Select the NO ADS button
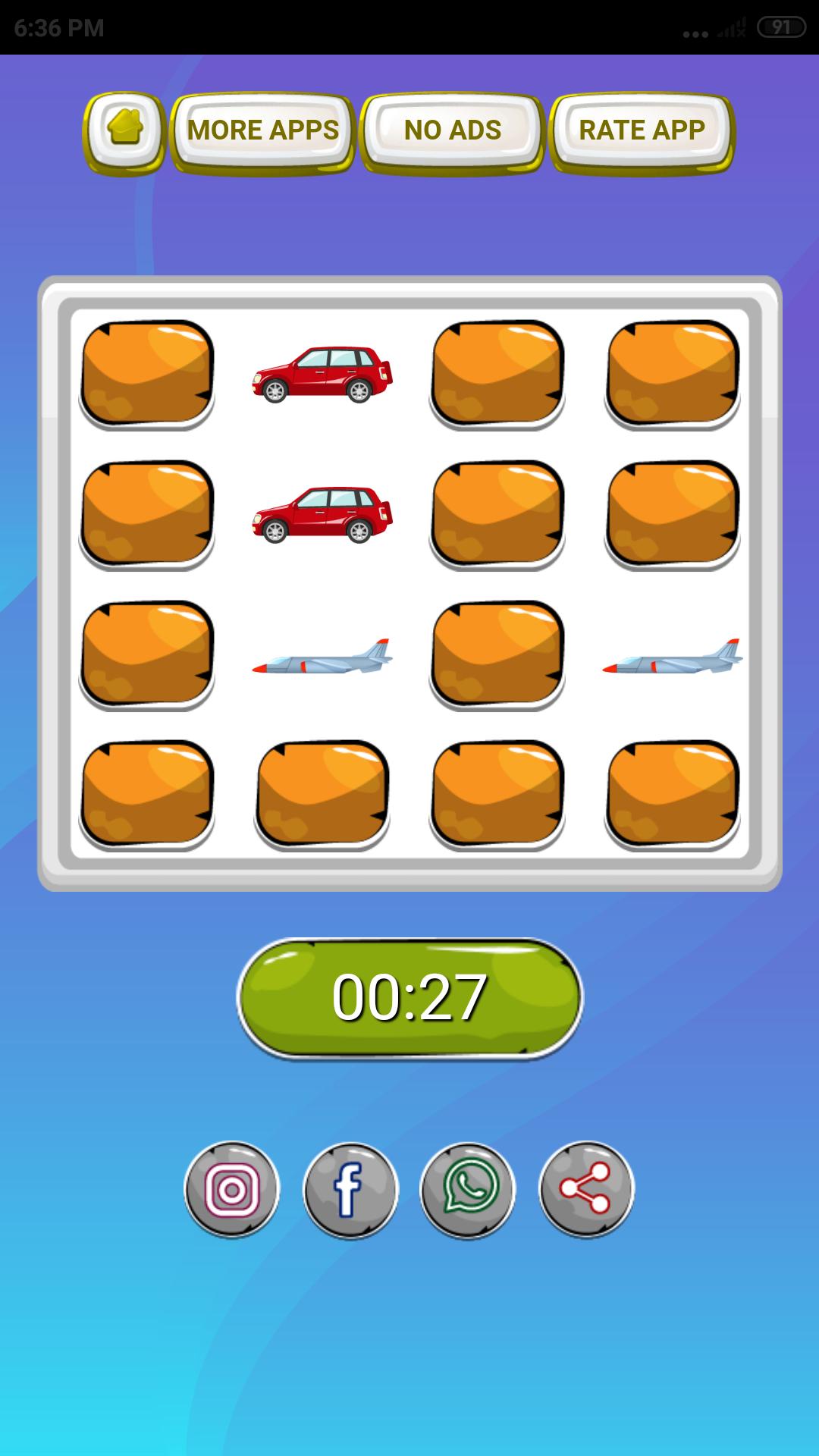The height and width of the screenshot is (1456, 819). (x=452, y=133)
